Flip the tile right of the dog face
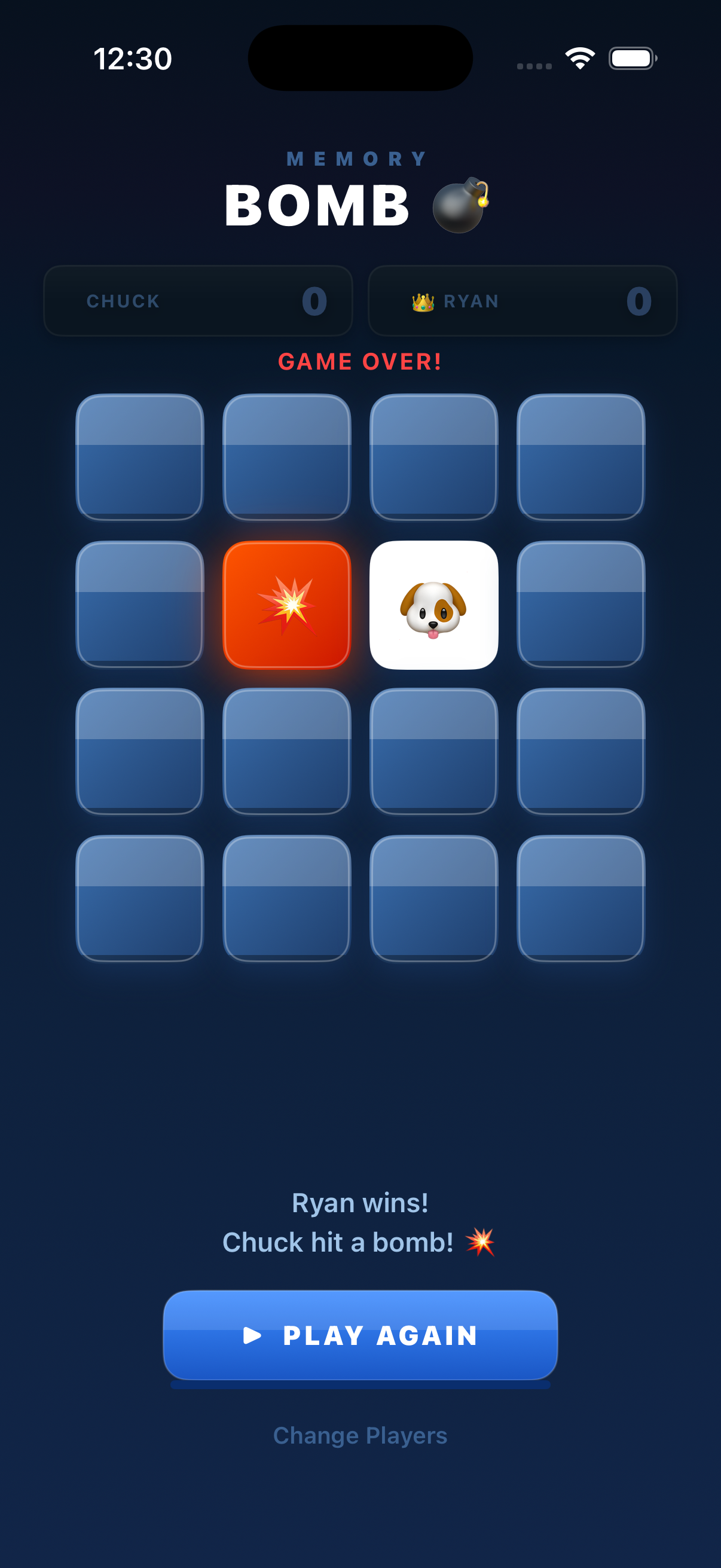The width and height of the screenshot is (721, 1568). point(581,604)
